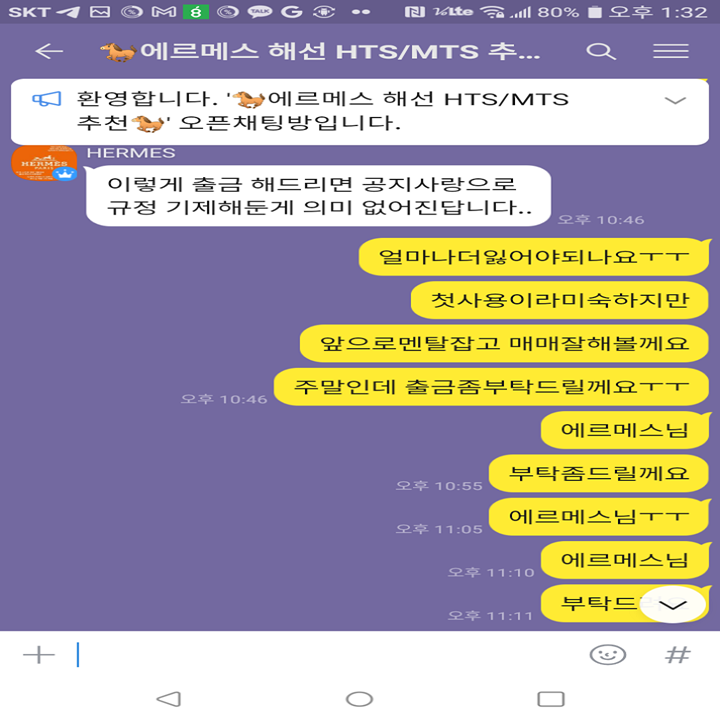Open HERMES profile picture
This screenshot has width=720, height=720.
[43, 163]
